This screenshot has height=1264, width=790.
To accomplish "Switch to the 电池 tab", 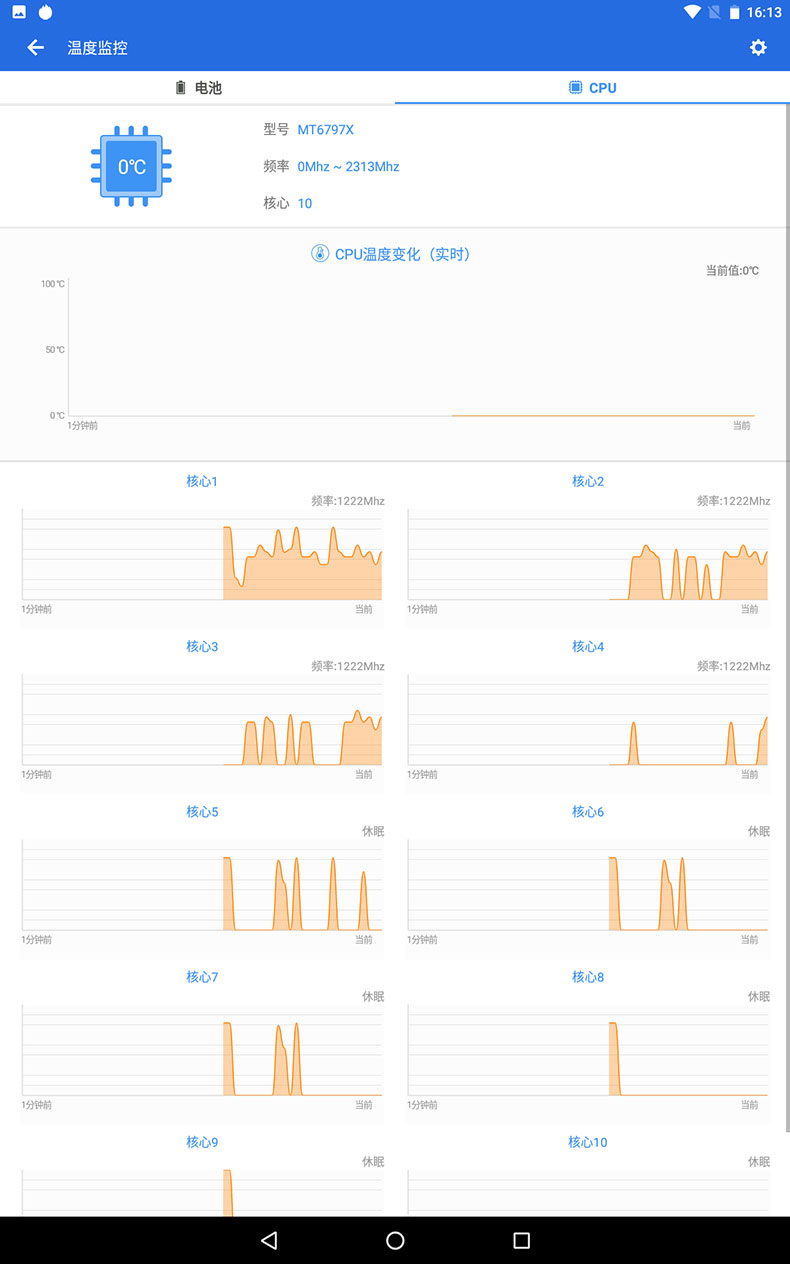I will [x=198, y=88].
